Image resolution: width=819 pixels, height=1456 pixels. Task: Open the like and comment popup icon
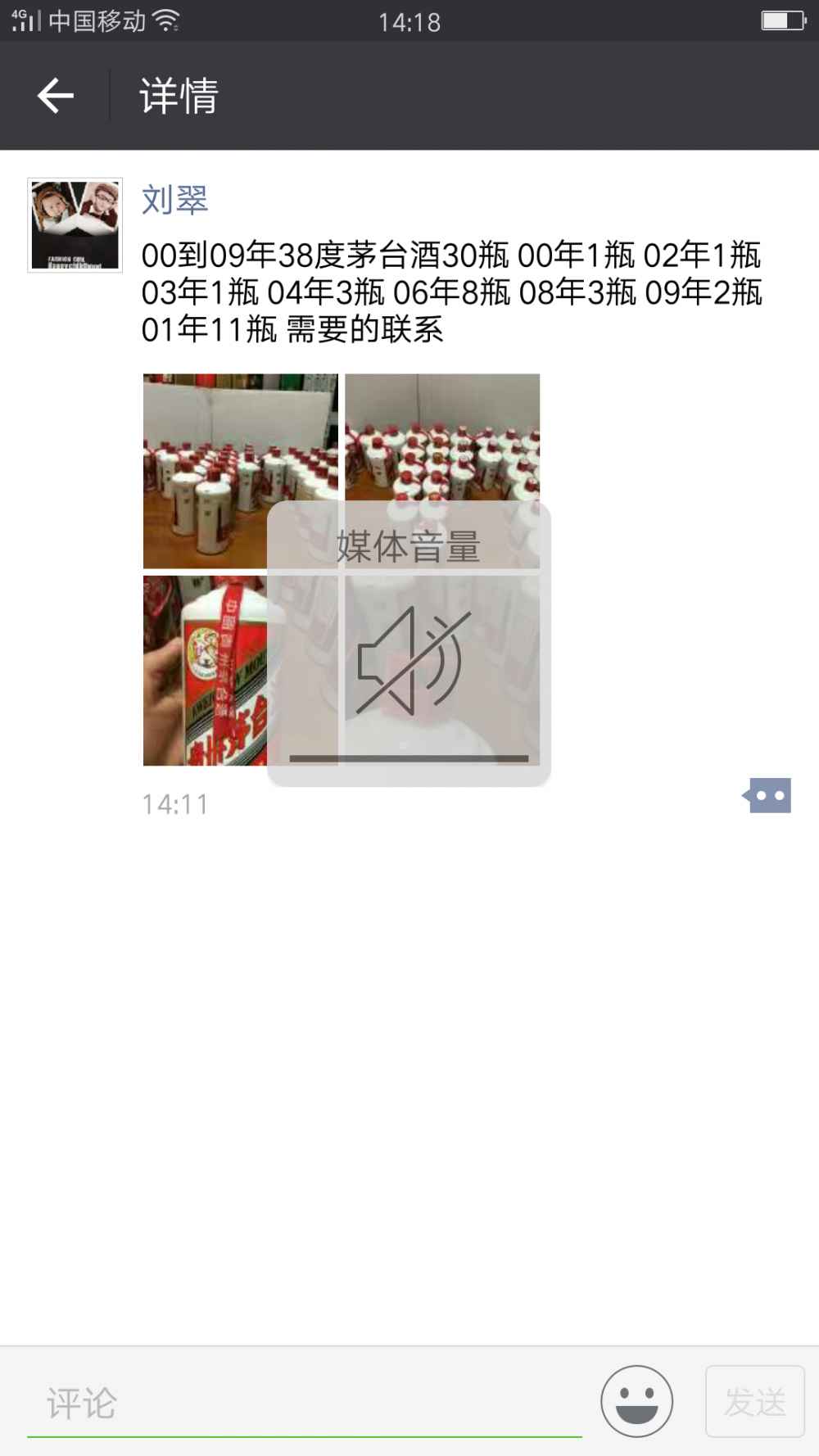(767, 795)
